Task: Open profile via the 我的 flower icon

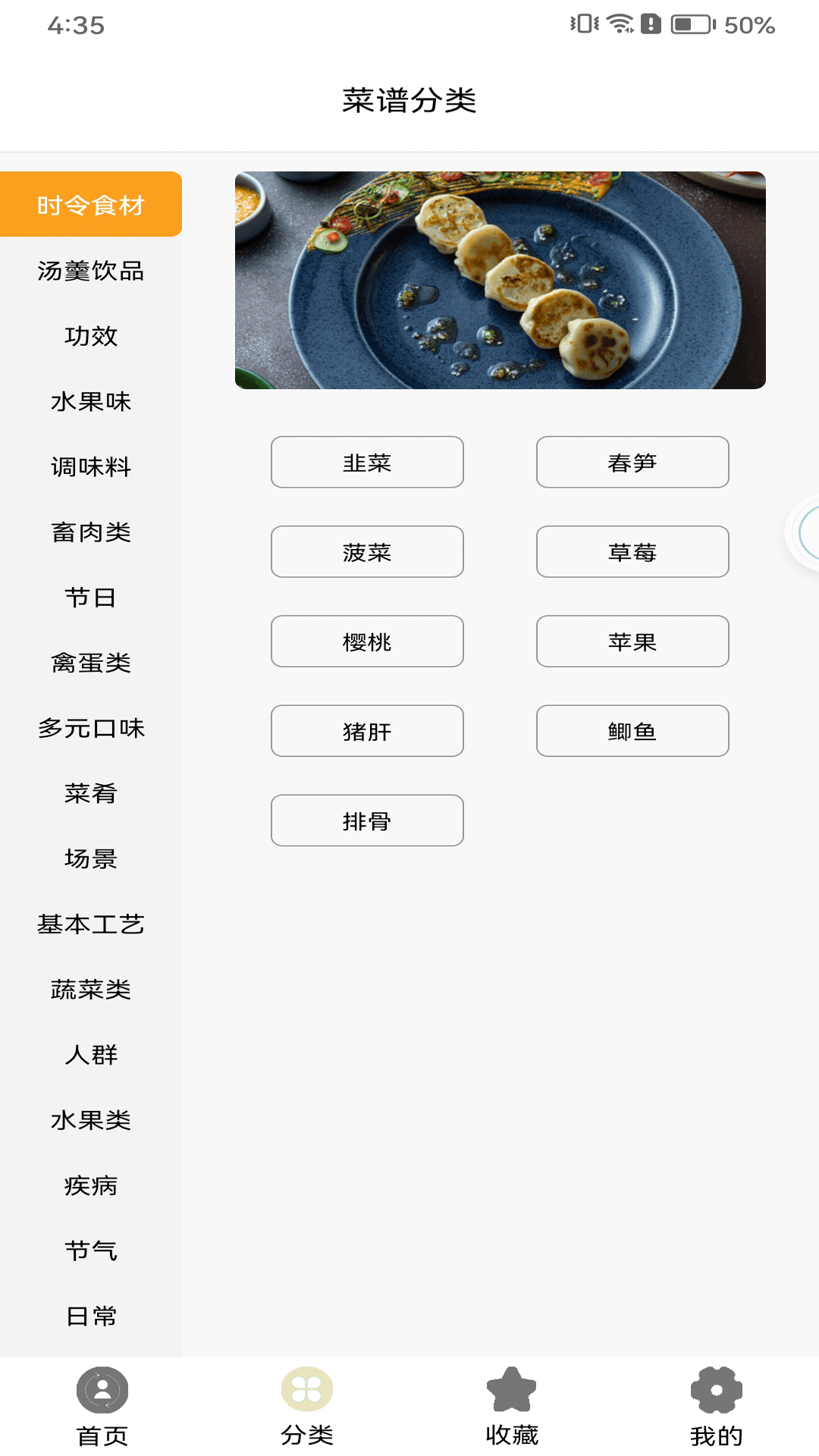Action: (x=717, y=1403)
